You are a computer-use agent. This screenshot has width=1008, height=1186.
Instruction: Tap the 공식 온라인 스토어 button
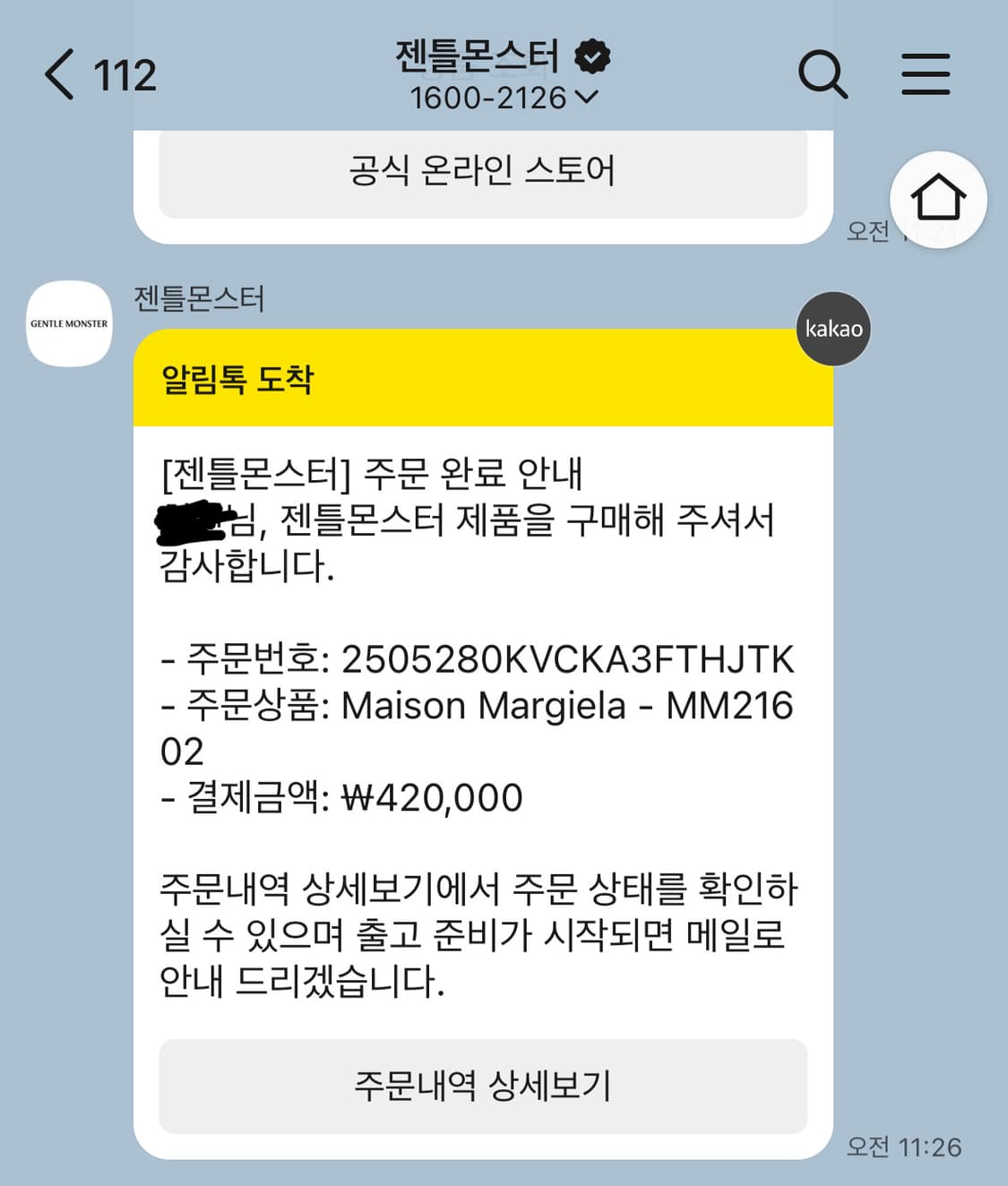tap(484, 172)
